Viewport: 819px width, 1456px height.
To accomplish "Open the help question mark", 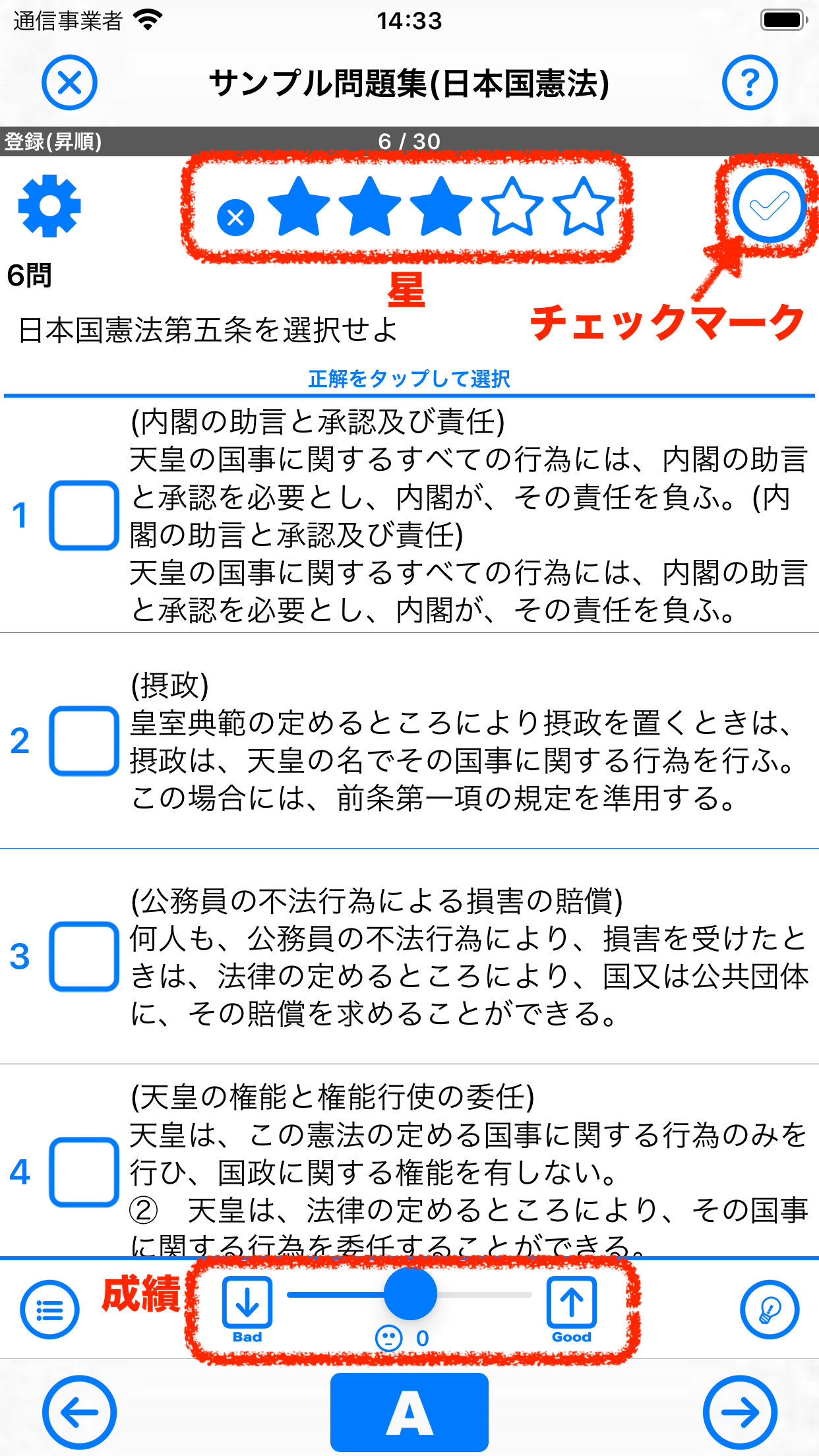I will (749, 83).
